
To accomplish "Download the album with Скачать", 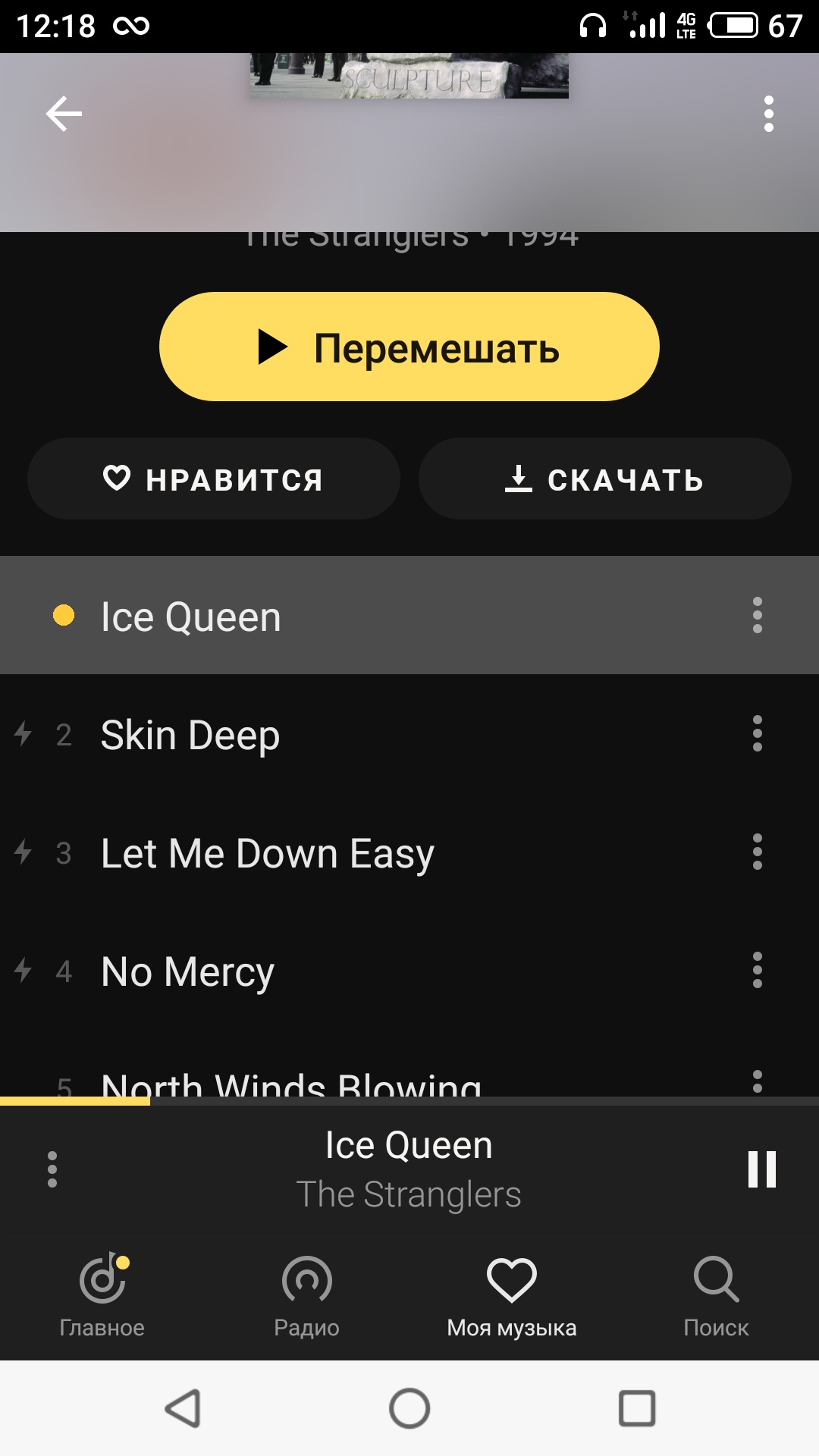I will coord(604,479).
